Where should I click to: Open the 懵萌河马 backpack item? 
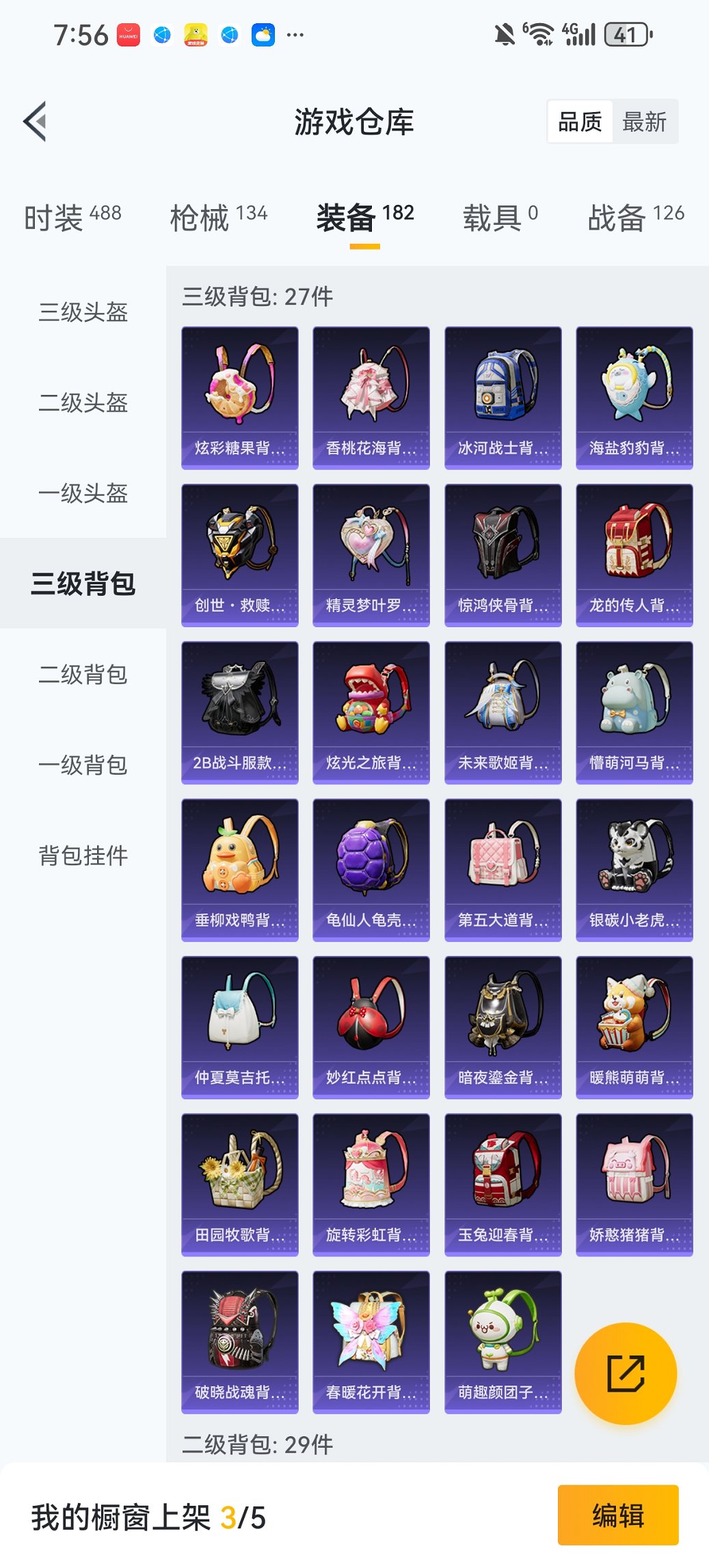click(x=634, y=711)
